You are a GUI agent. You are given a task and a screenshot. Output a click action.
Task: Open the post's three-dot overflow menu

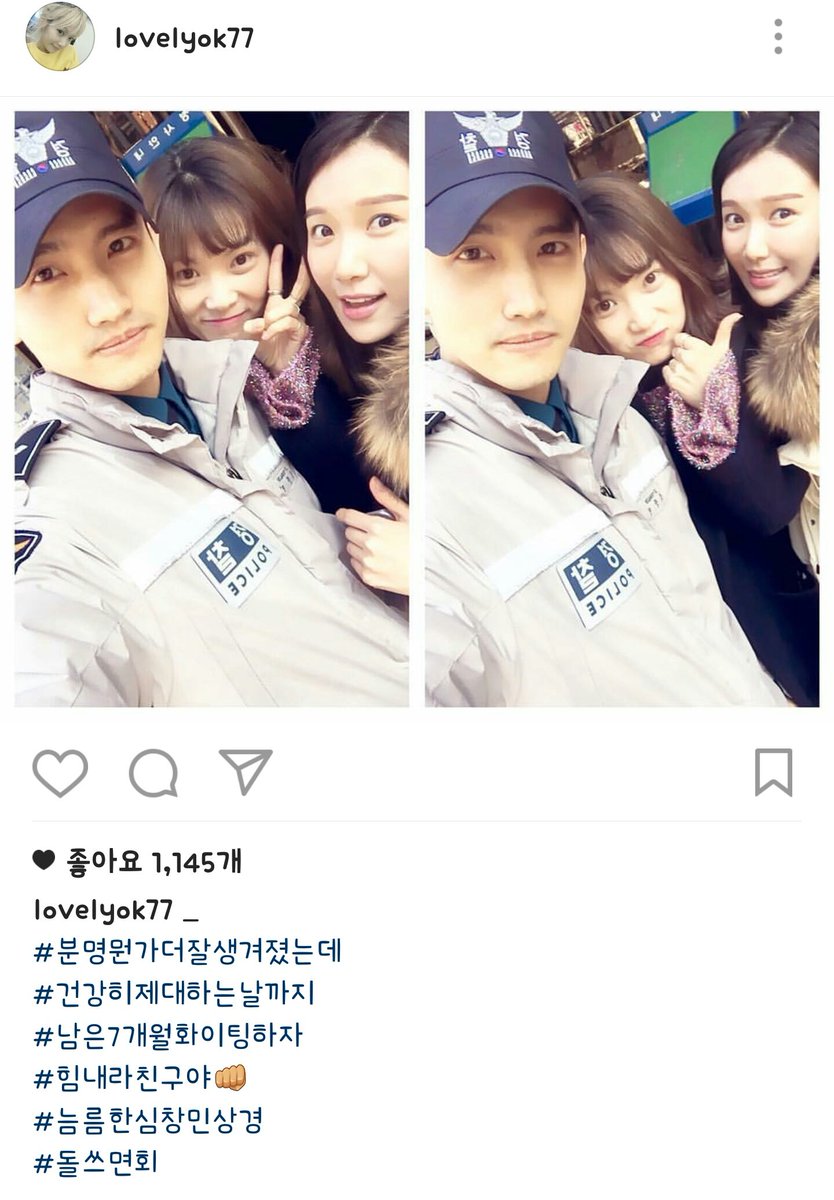click(778, 37)
